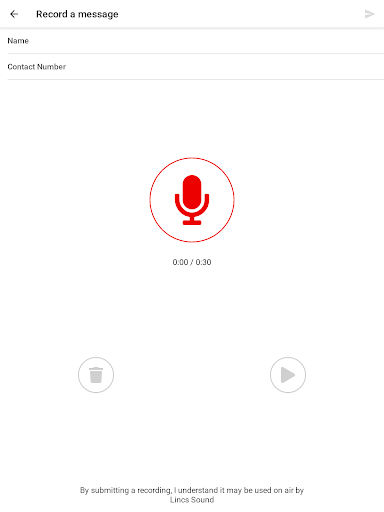Delete the recording with trash icon

[96, 375]
